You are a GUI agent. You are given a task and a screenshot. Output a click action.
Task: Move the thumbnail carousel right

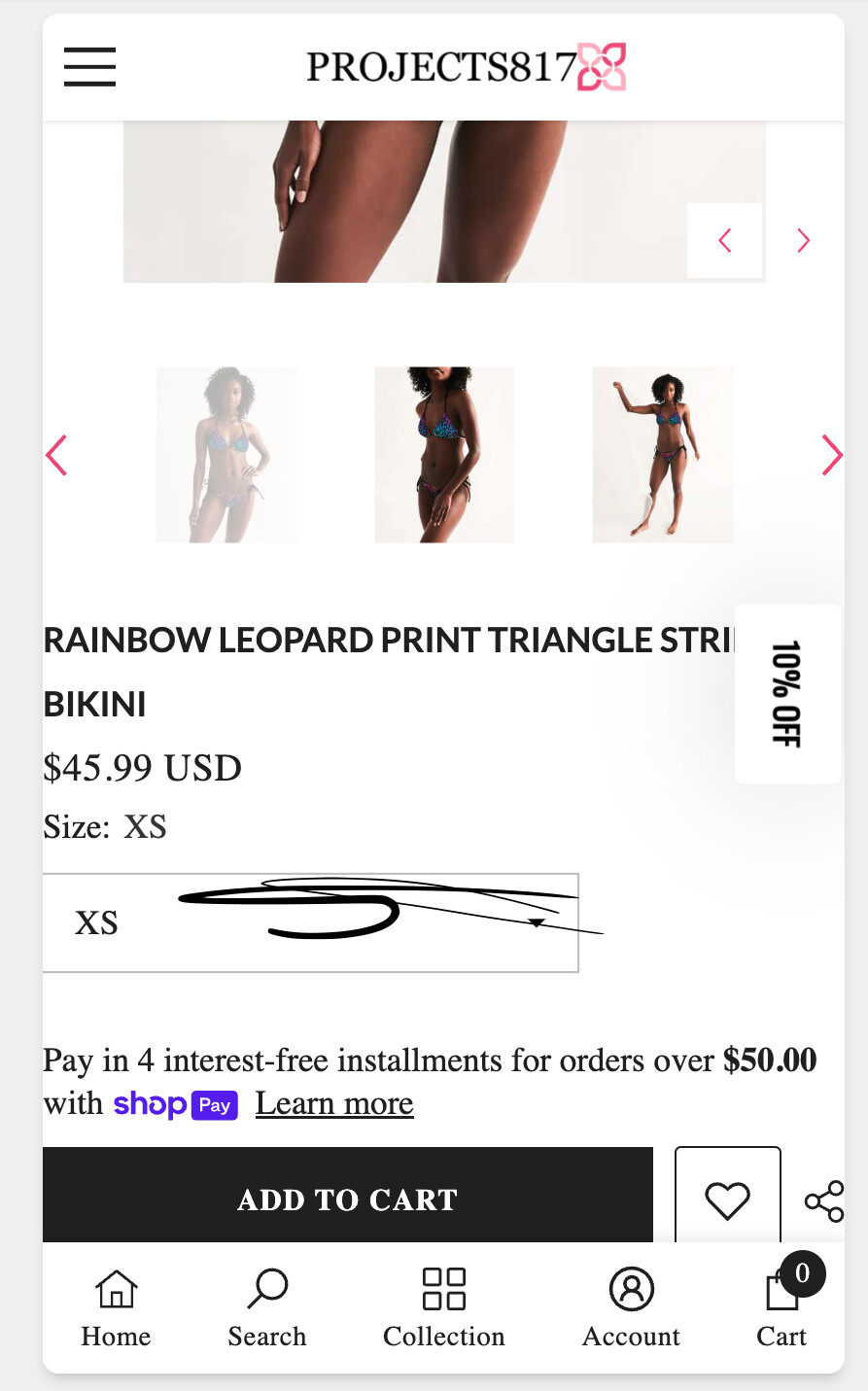tap(831, 455)
